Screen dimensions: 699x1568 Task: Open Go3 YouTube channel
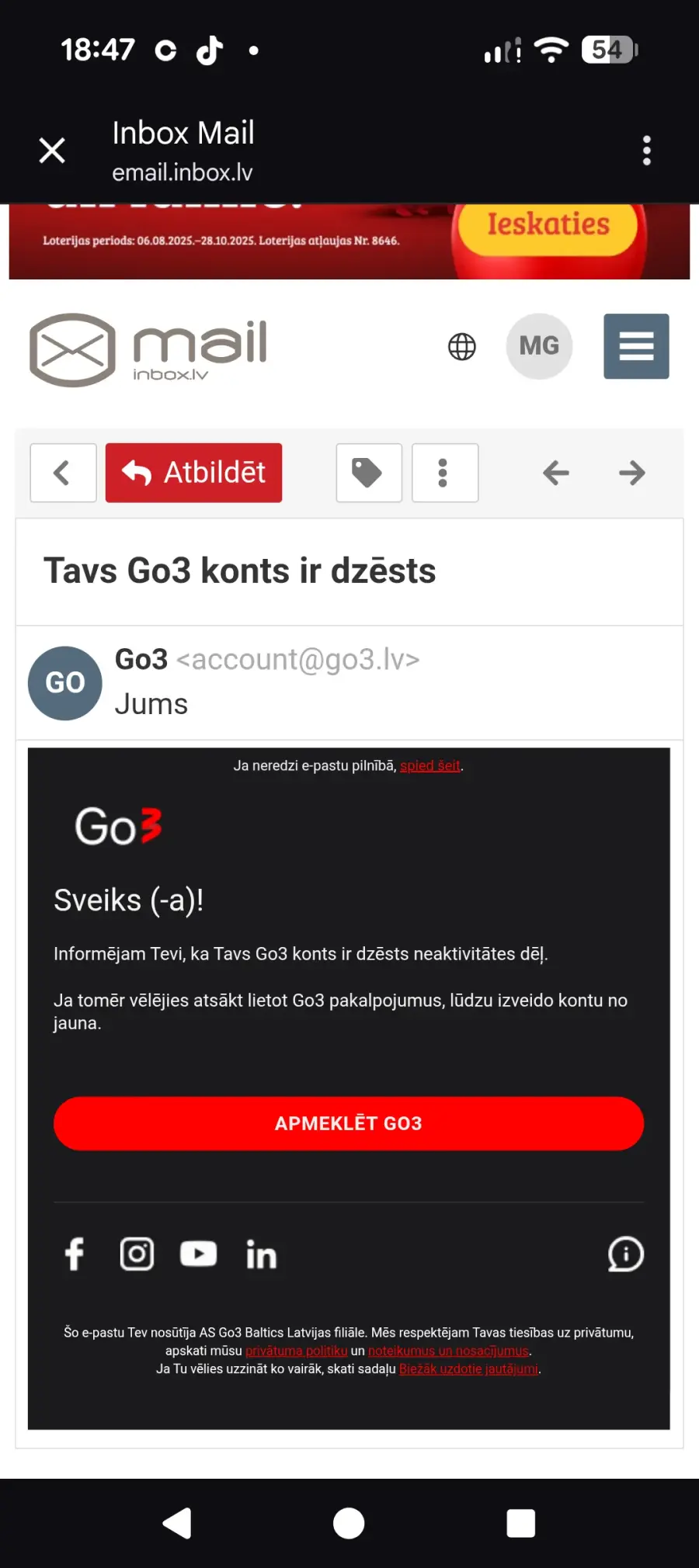199,1254
